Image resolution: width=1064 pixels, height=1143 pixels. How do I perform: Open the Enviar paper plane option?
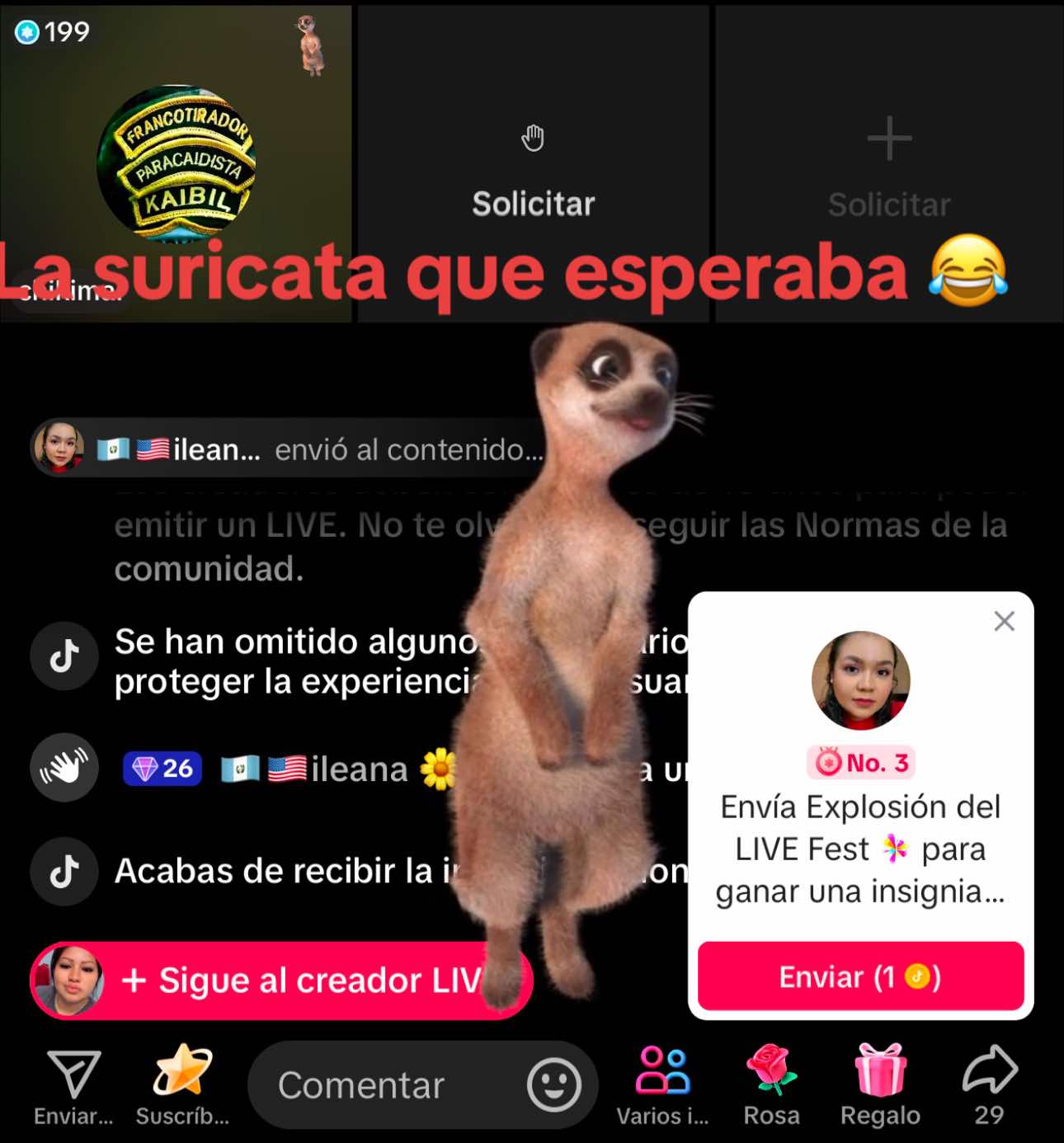tap(73, 1084)
